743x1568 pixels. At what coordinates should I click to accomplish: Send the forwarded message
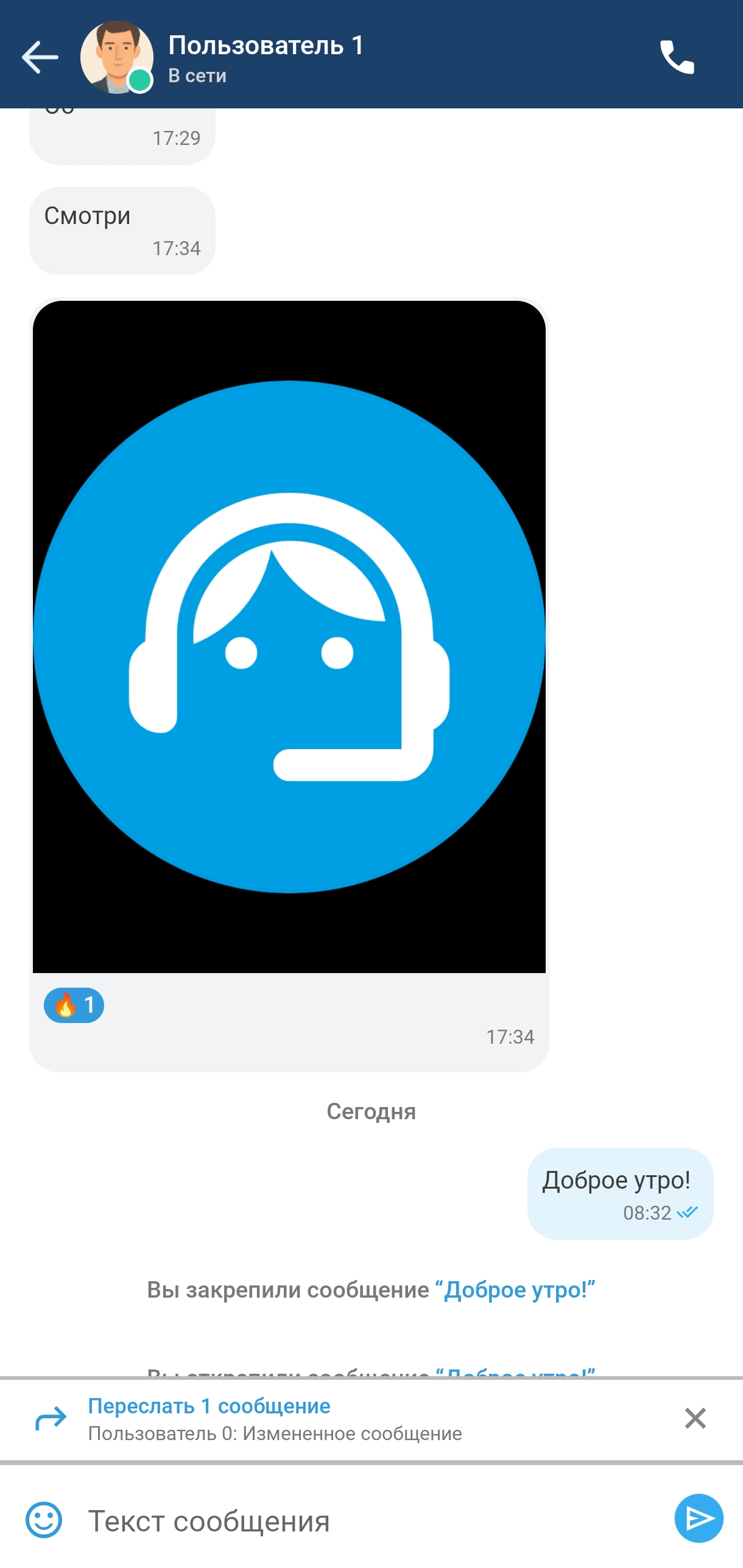(x=699, y=1518)
